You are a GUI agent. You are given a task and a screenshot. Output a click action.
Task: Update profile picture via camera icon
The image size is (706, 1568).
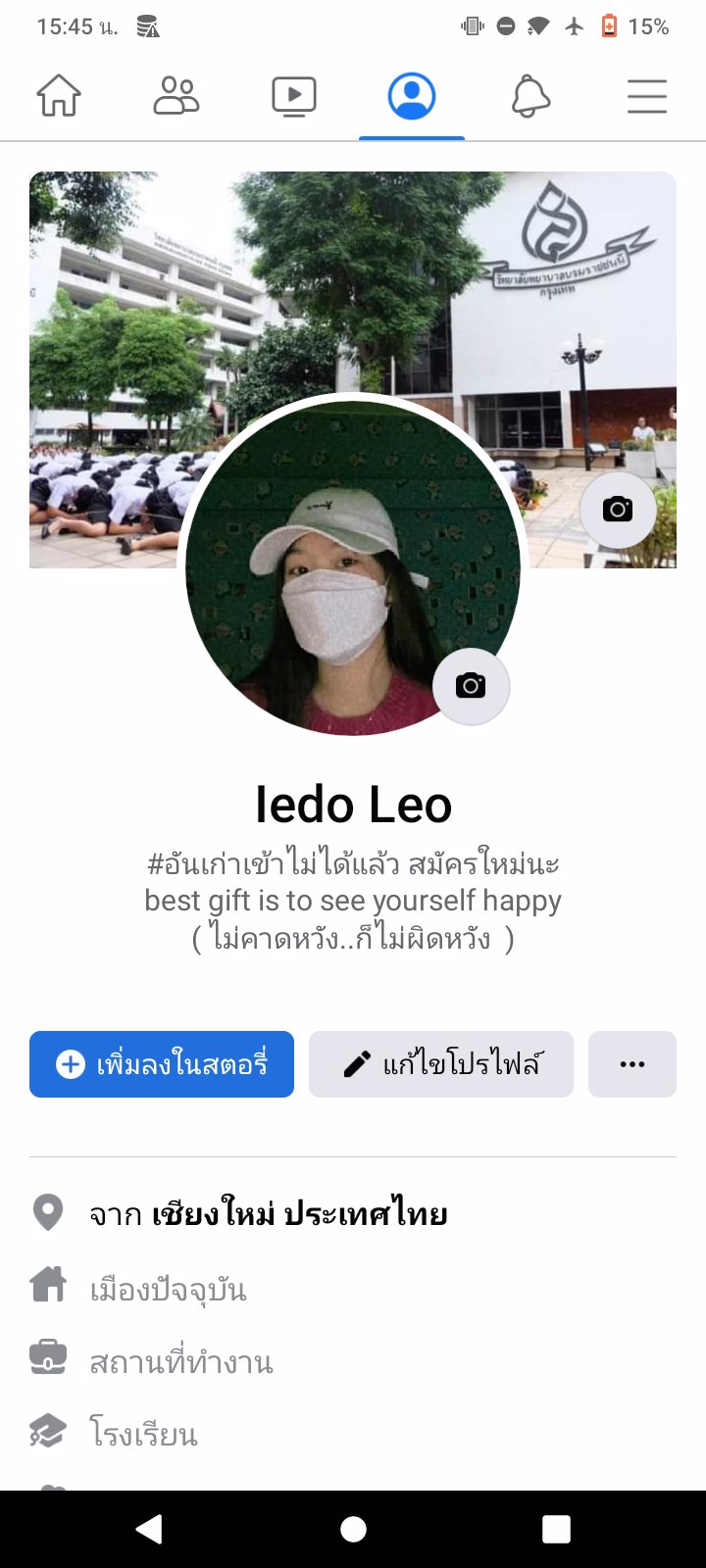pyautogui.click(x=471, y=686)
